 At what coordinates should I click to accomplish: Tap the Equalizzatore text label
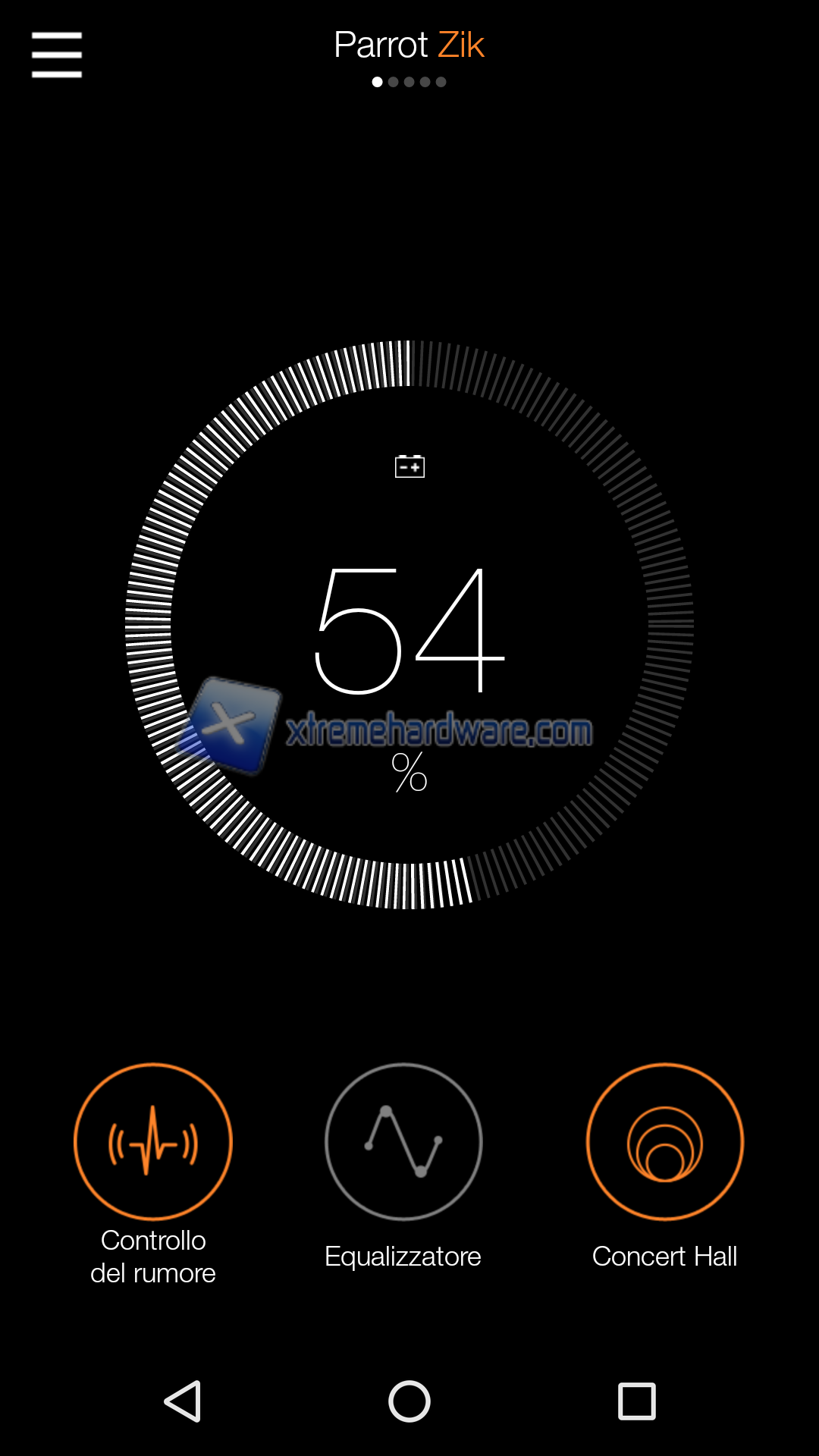coord(403,1257)
